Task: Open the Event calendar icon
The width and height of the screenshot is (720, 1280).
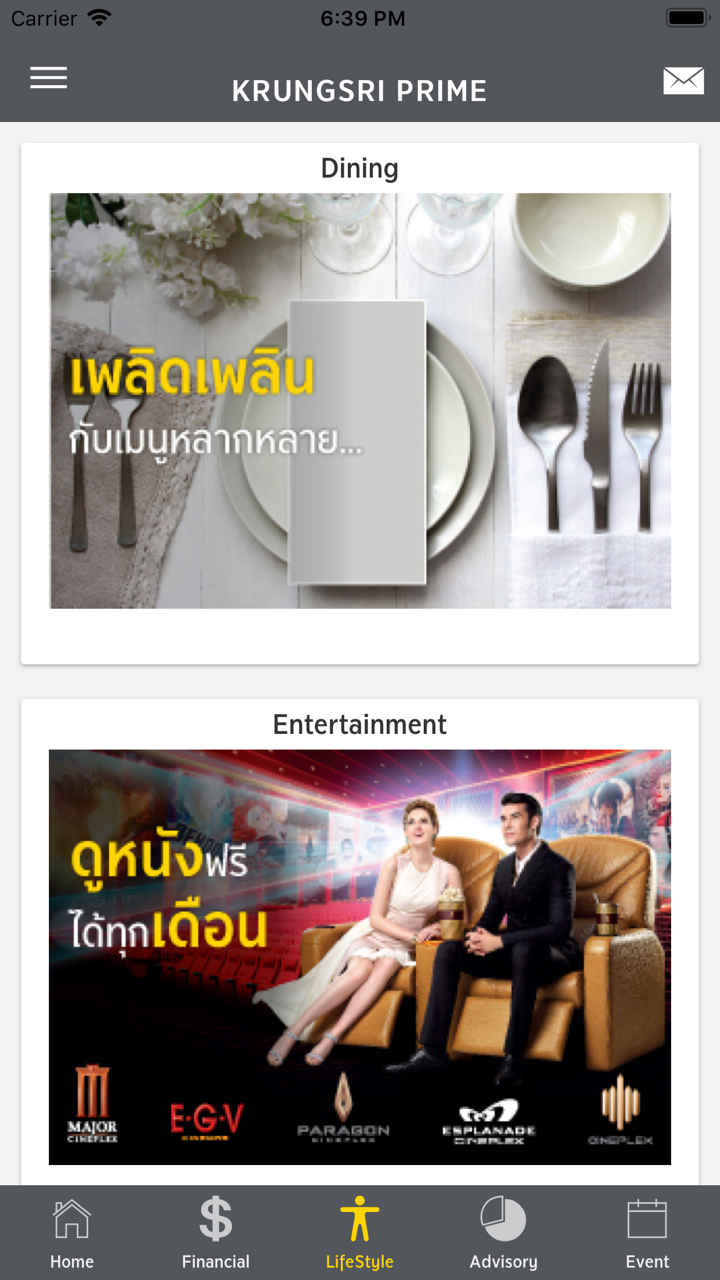Action: pos(647,1218)
